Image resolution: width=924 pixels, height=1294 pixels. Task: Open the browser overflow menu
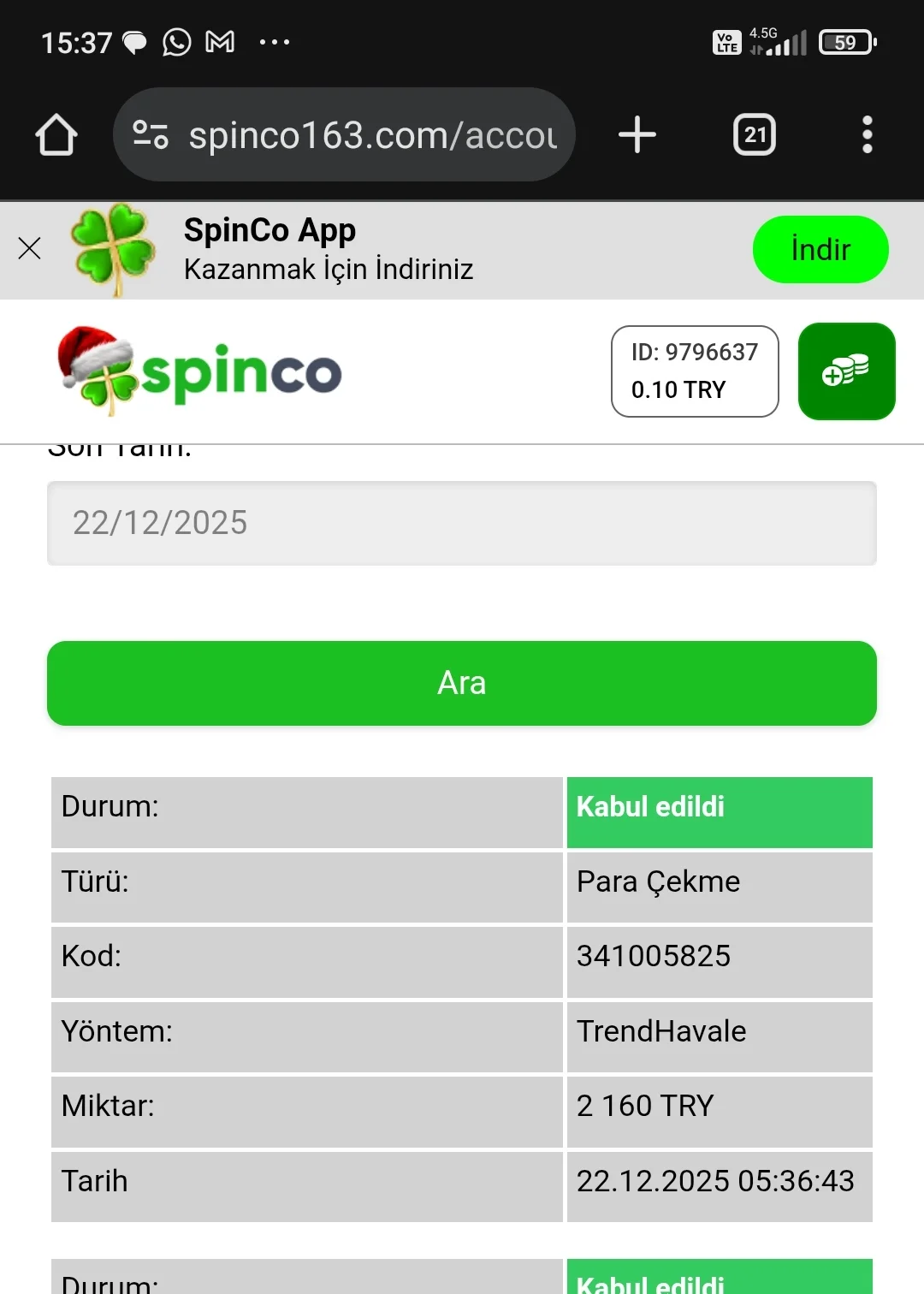point(867,135)
